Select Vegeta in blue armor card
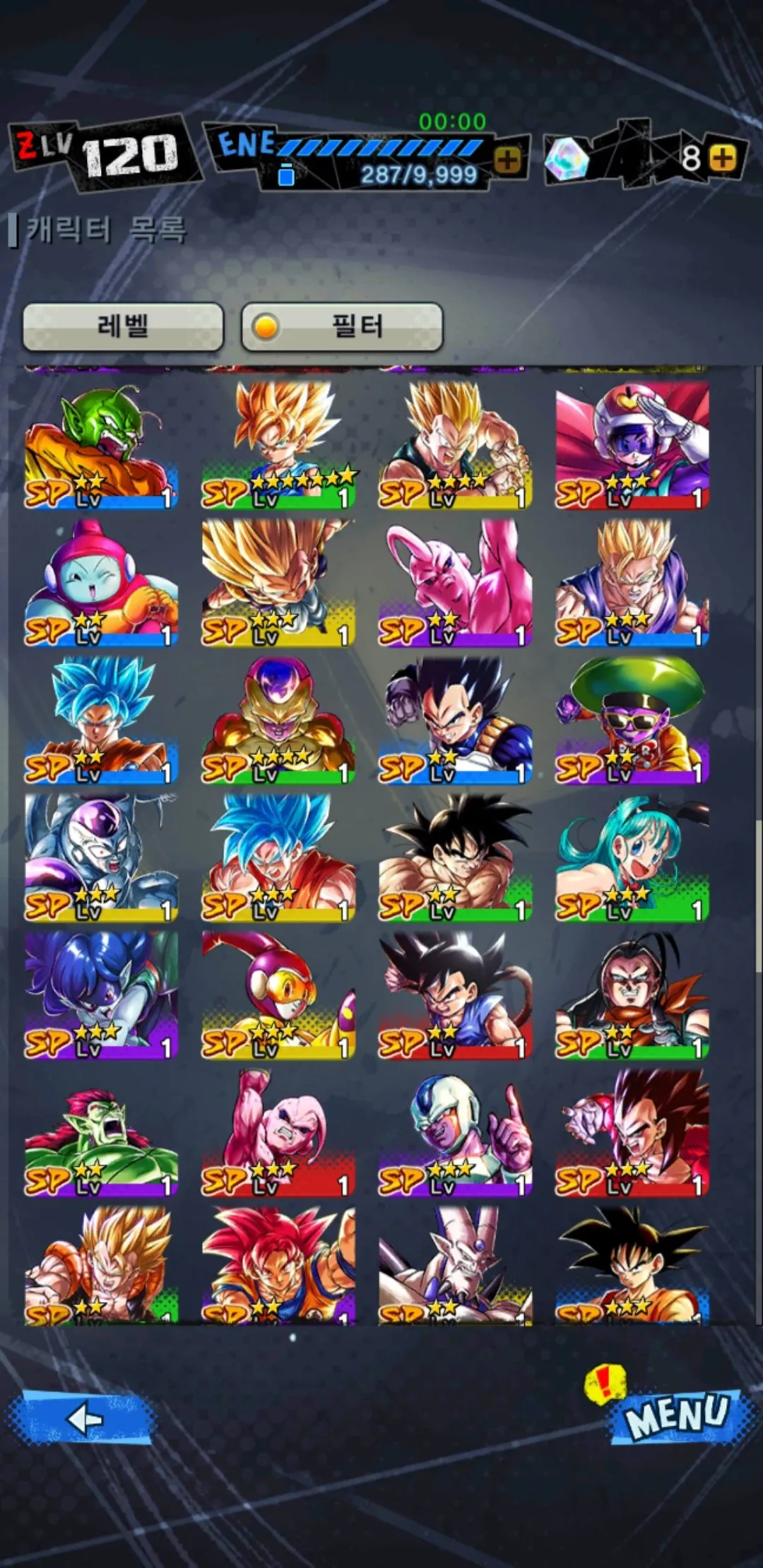763x1568 pixels. [x=455, y=720]
